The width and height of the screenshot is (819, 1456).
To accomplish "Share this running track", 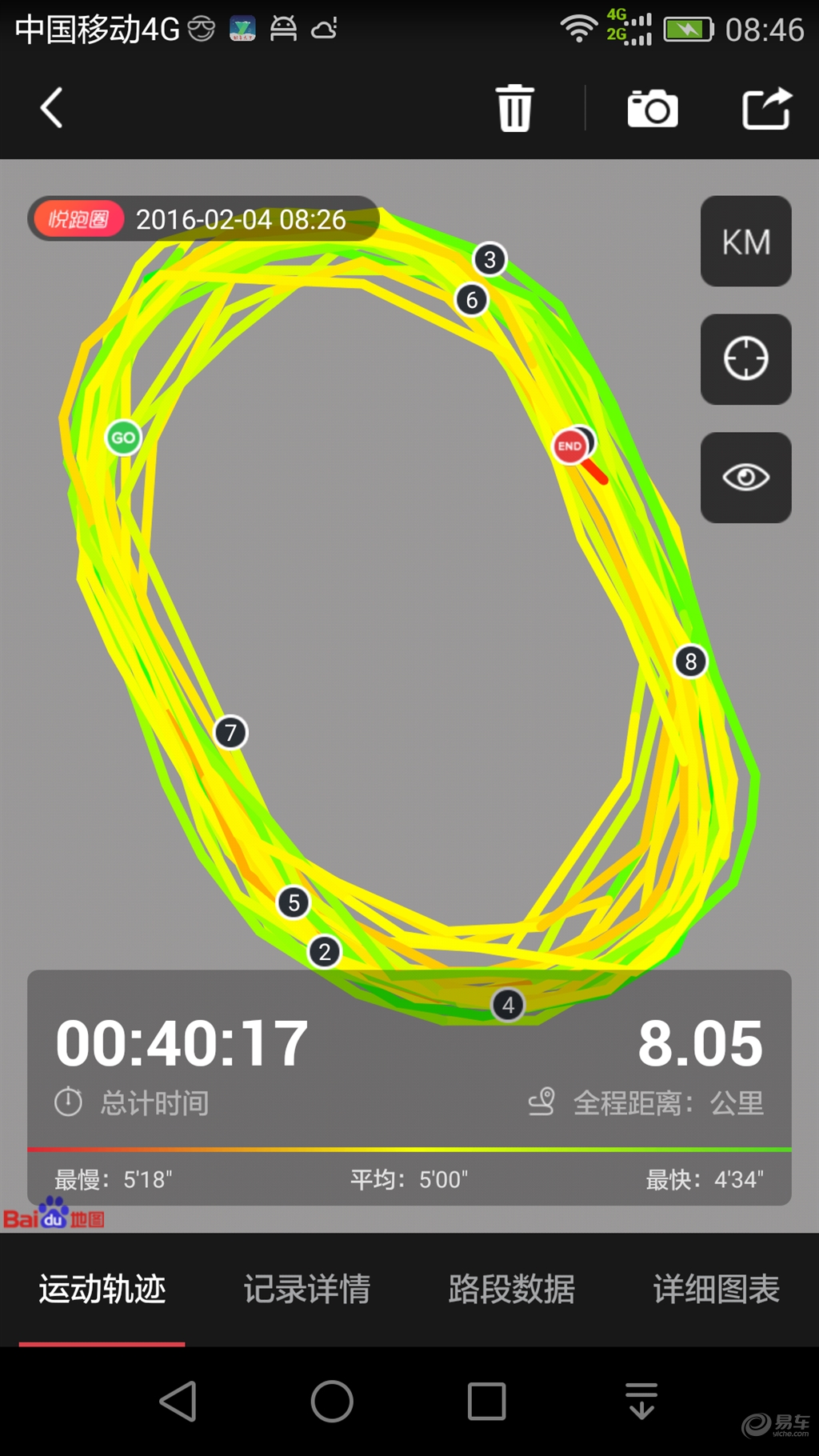I will click(x=767, y=108).
